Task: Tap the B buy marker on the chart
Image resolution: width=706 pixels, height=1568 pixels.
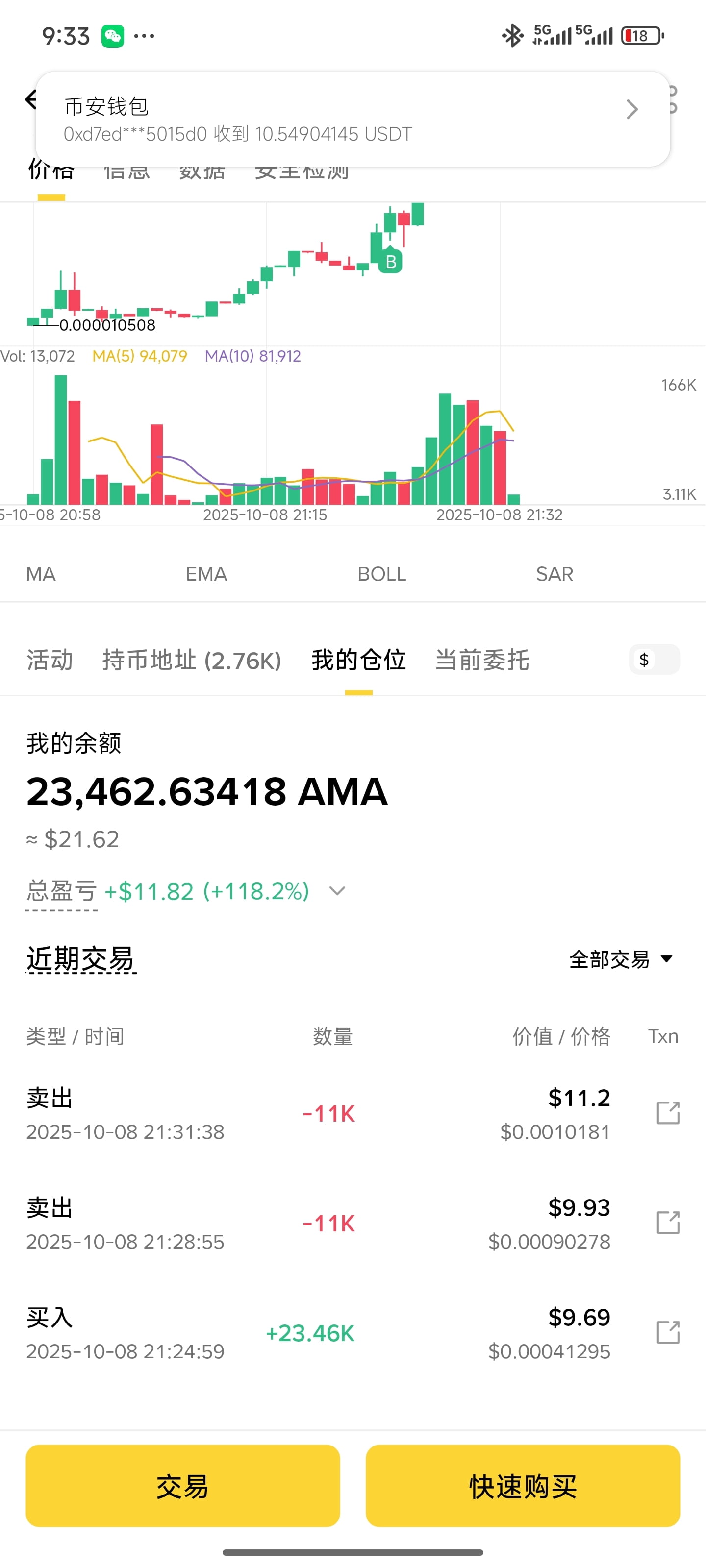Action: click(x=390, y=262)
